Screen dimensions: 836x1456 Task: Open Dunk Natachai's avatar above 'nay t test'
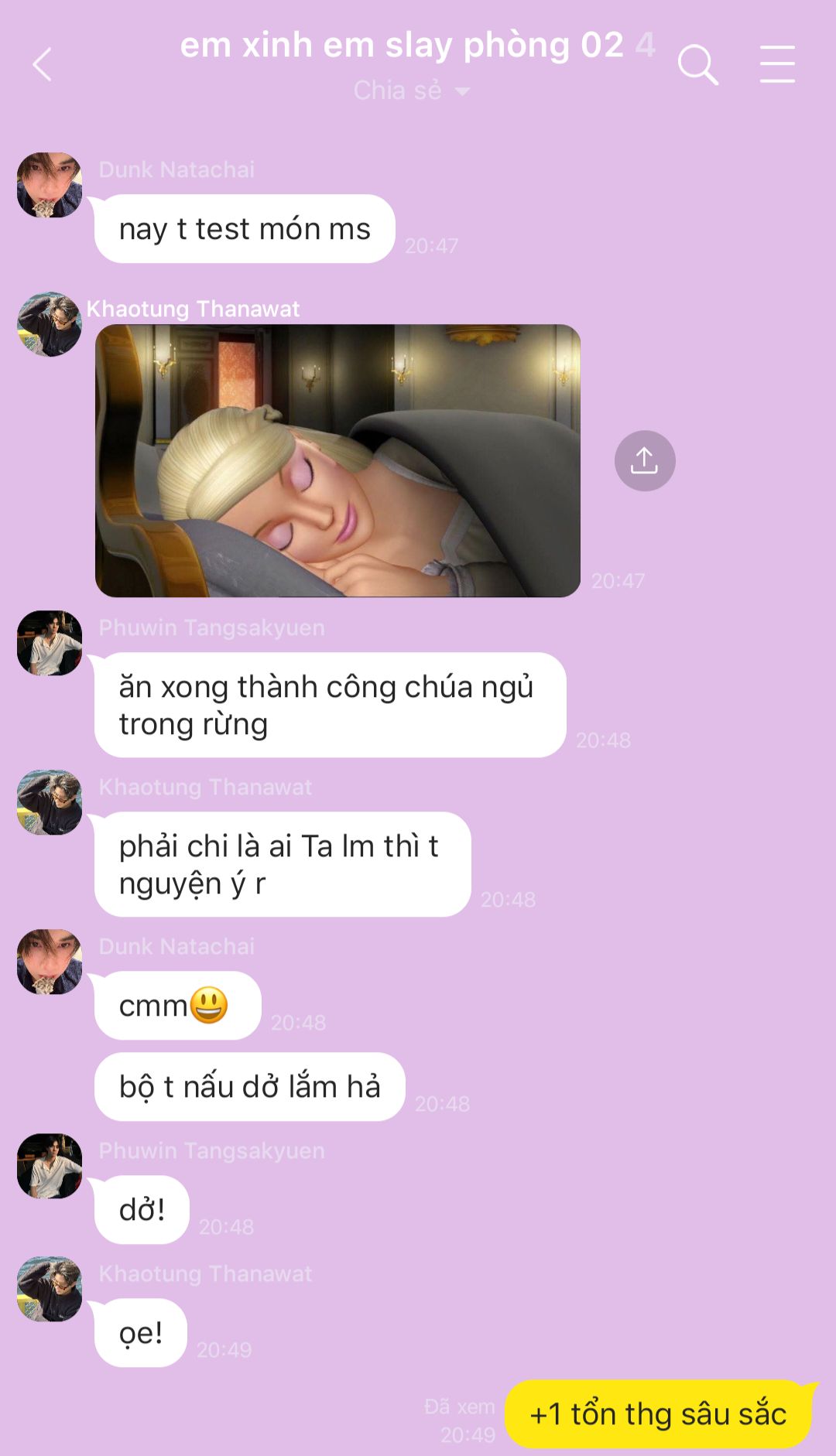point(50,185)
